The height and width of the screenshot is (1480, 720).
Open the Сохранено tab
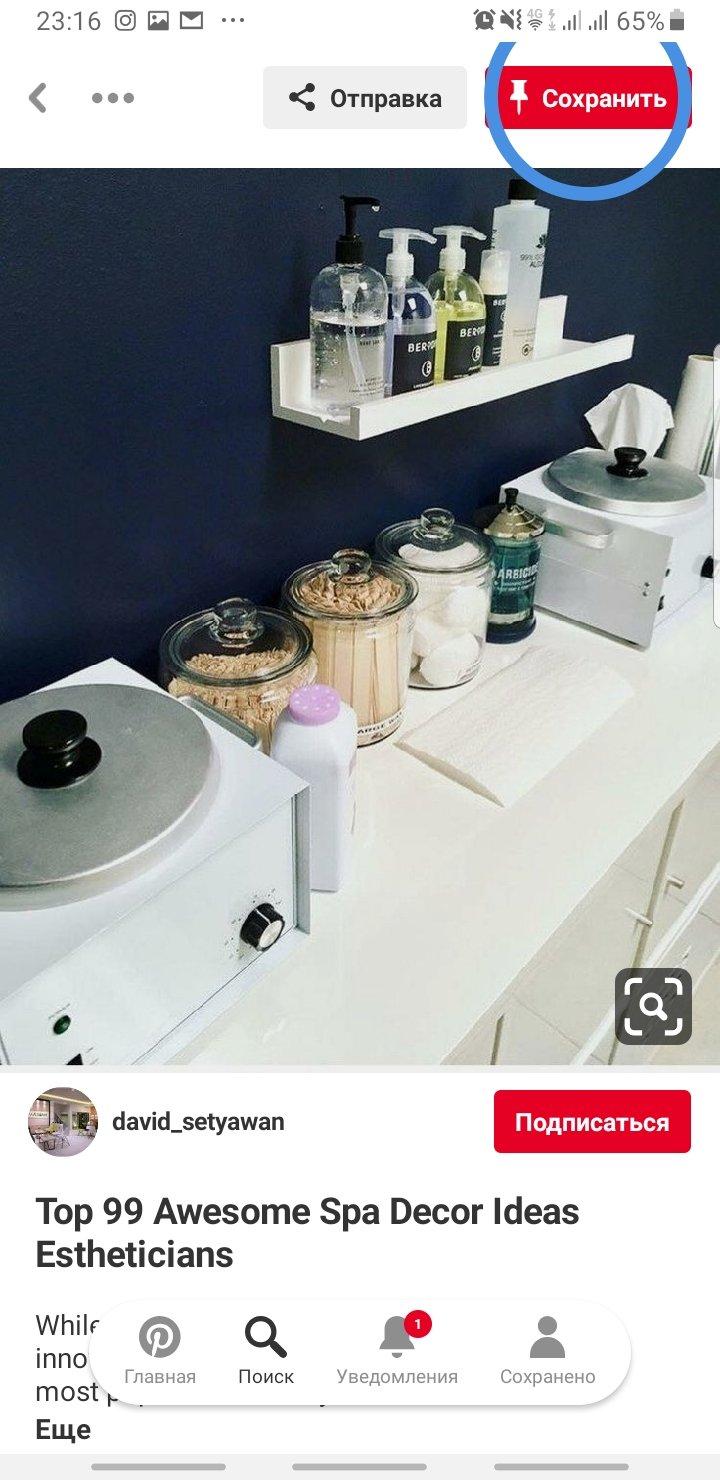point(547,1352)
